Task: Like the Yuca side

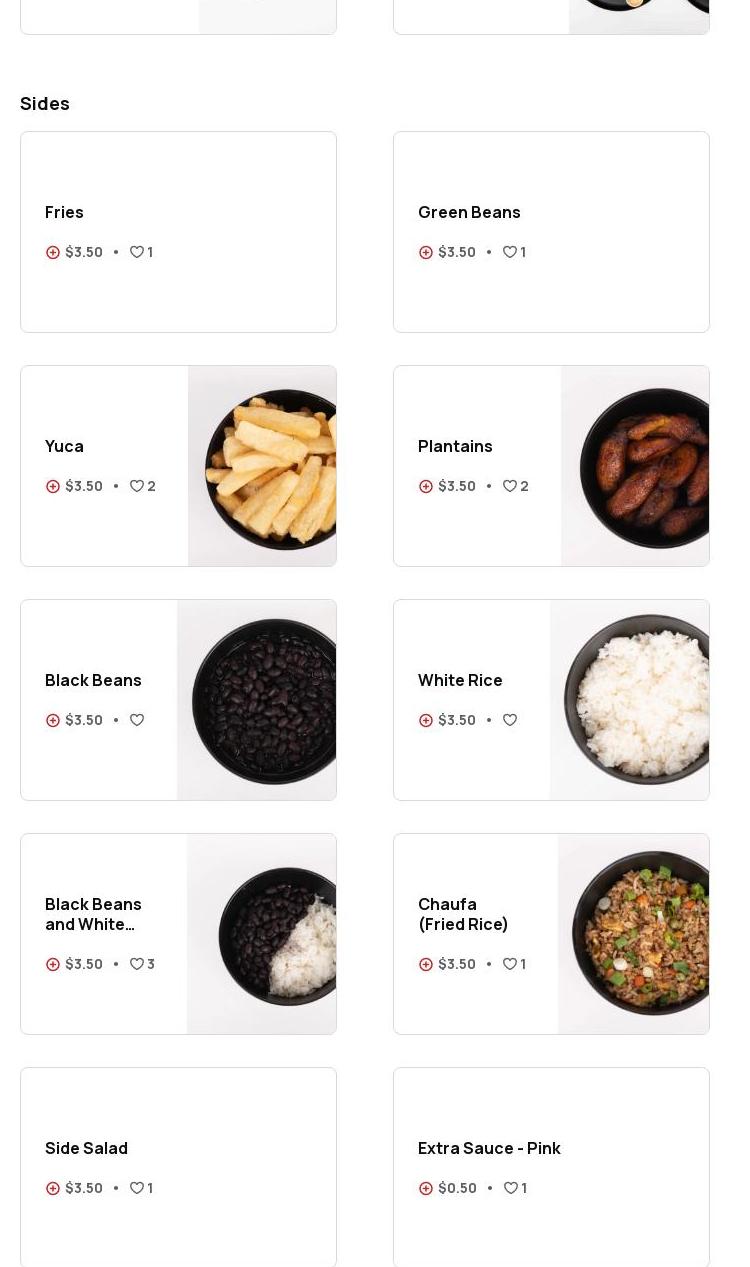Action: tap(137, 486)
